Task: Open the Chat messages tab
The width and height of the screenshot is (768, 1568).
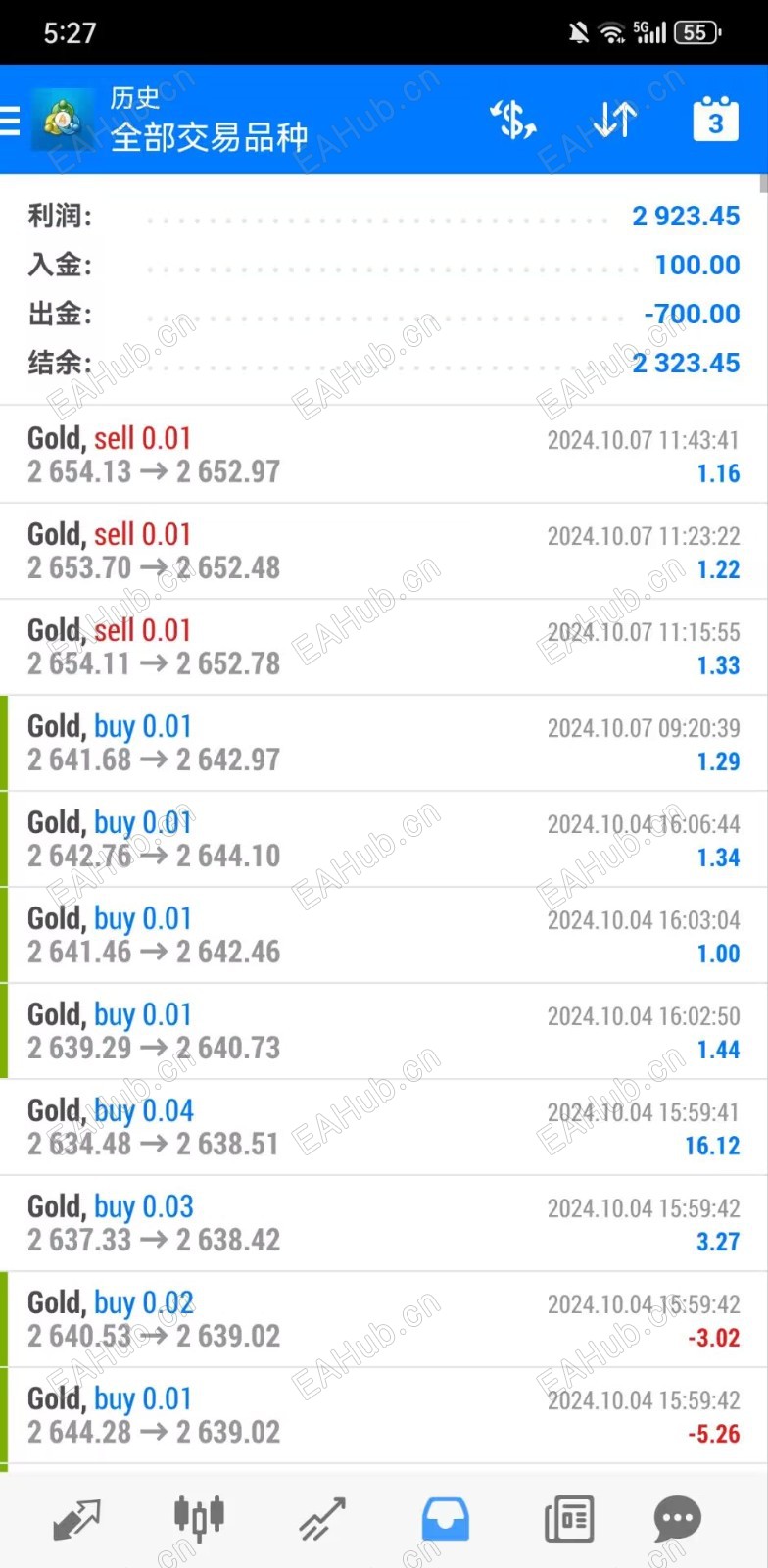Action: [677, 1520]
